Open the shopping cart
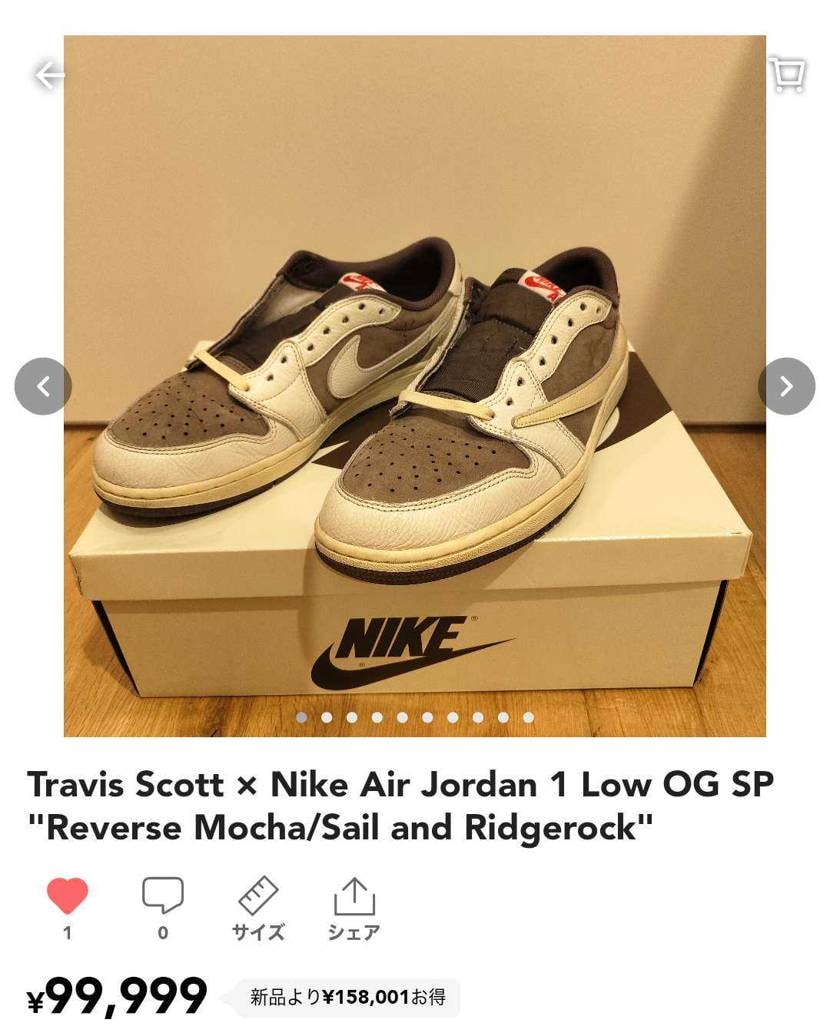This screenshot has width=830, height=1026. [x=787, y=75]
